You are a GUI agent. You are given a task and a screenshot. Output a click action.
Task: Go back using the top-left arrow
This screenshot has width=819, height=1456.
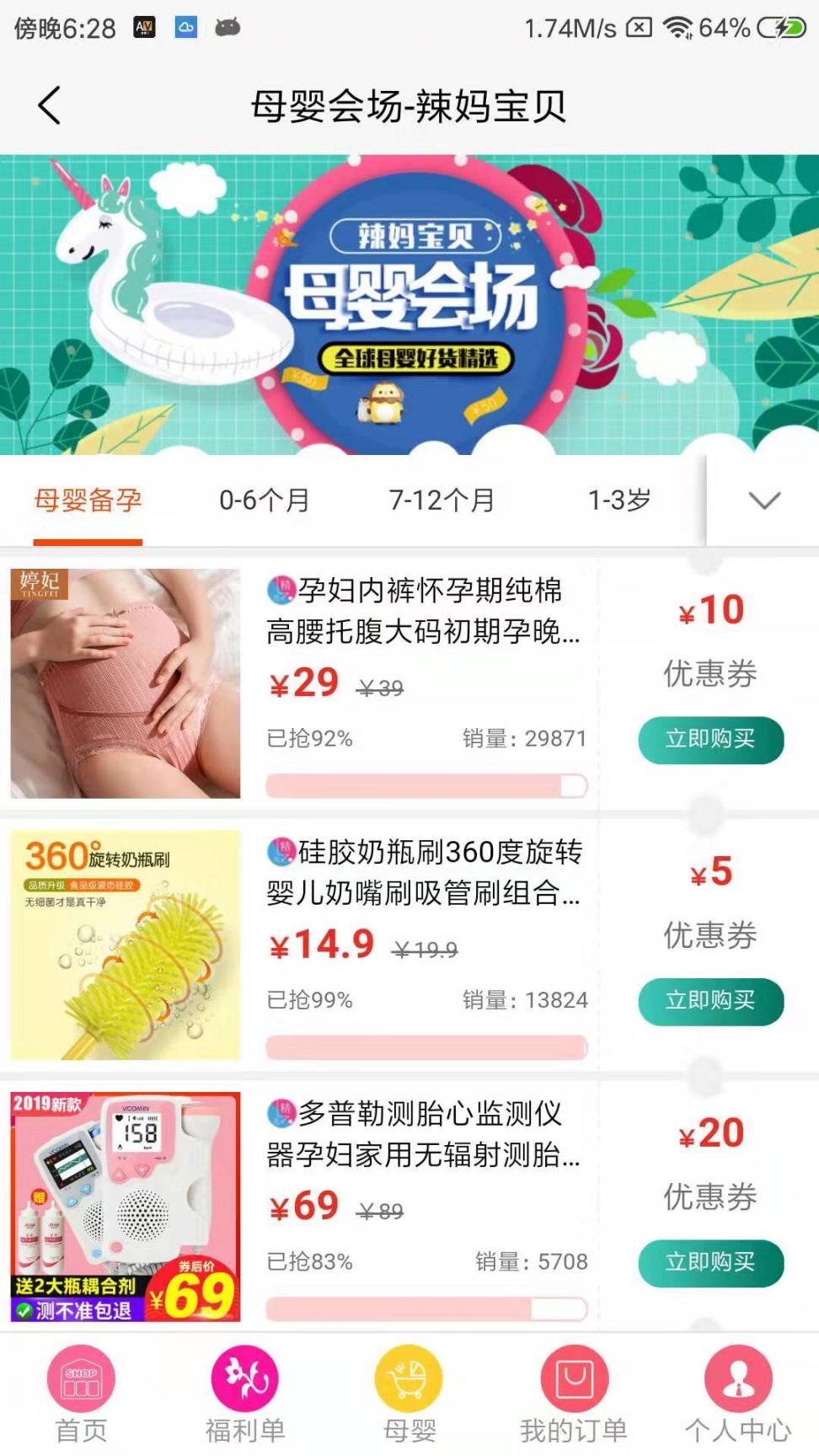pyautogui.click(x=50, y=106)
